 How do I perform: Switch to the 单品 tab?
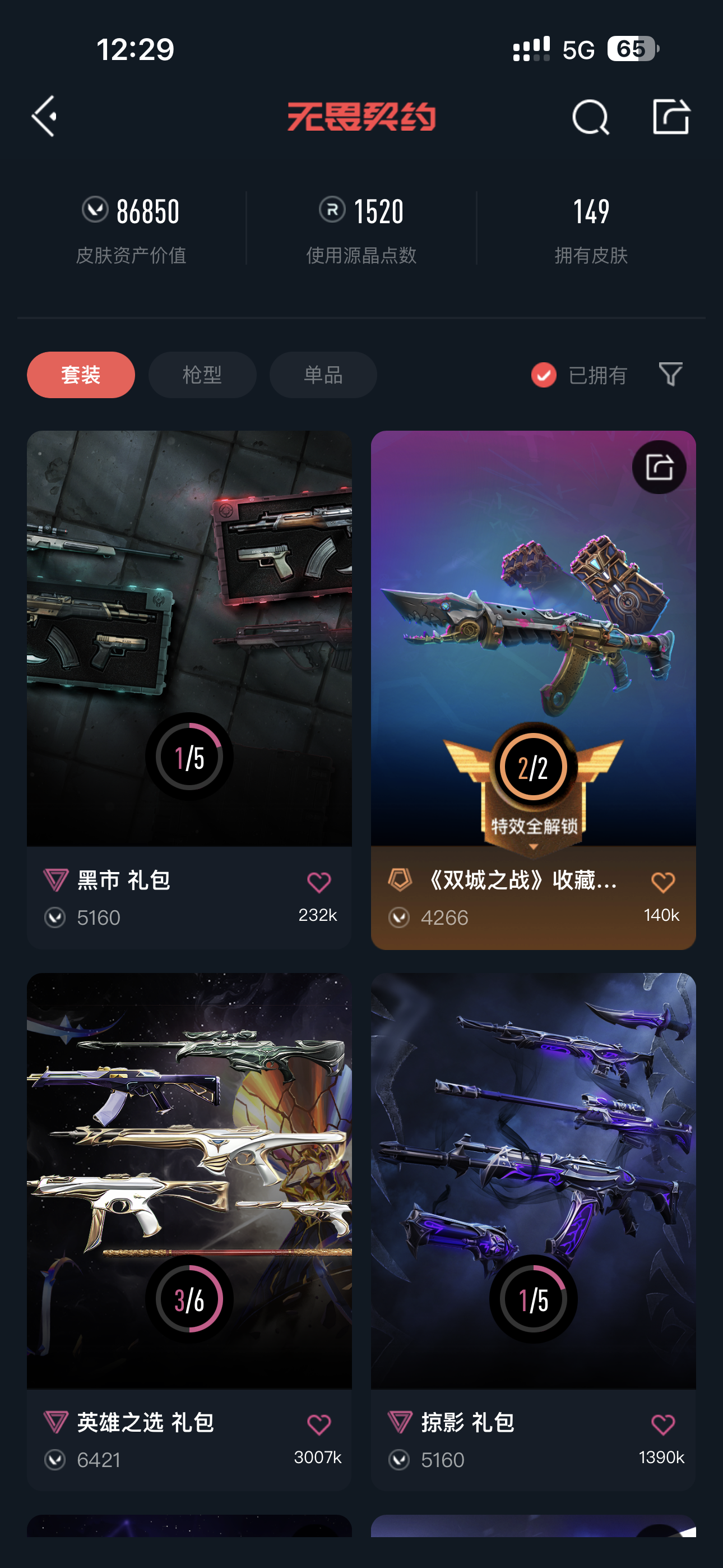(323, 375)
